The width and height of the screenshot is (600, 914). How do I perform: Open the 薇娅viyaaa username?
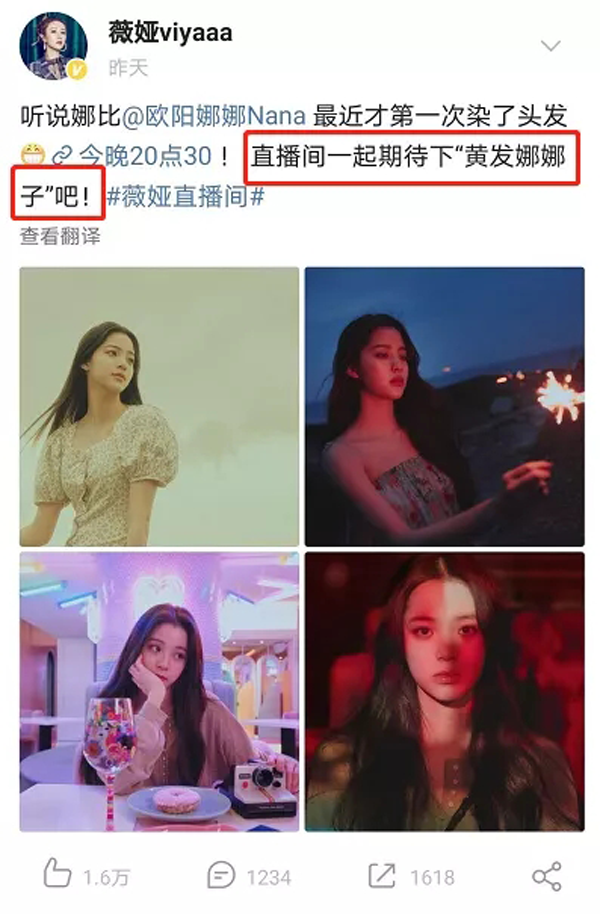[170, 32]
